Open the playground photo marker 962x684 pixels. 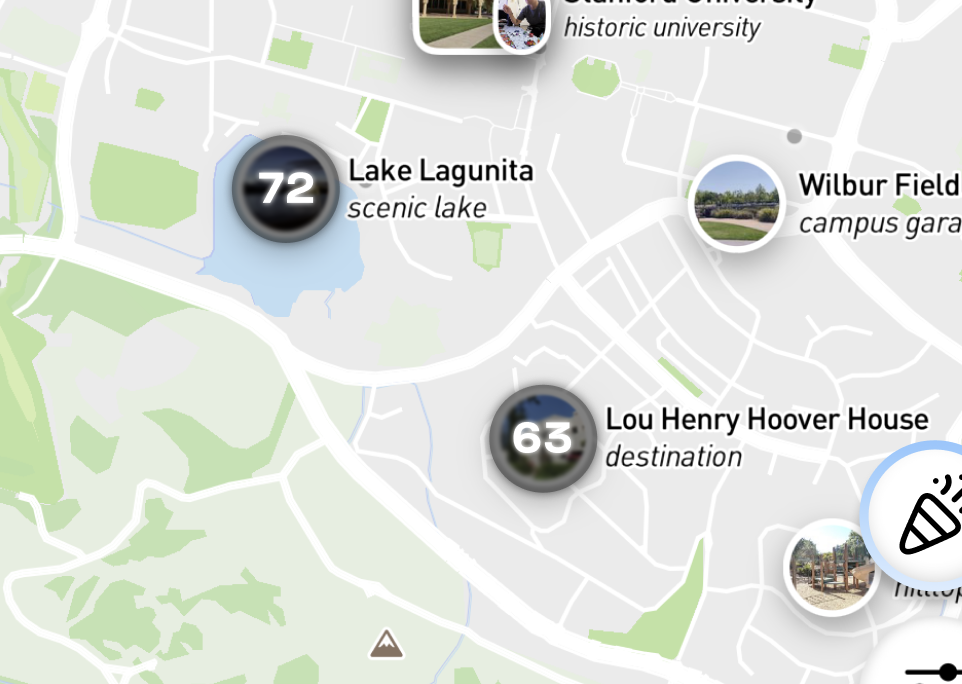click(830, 566)
